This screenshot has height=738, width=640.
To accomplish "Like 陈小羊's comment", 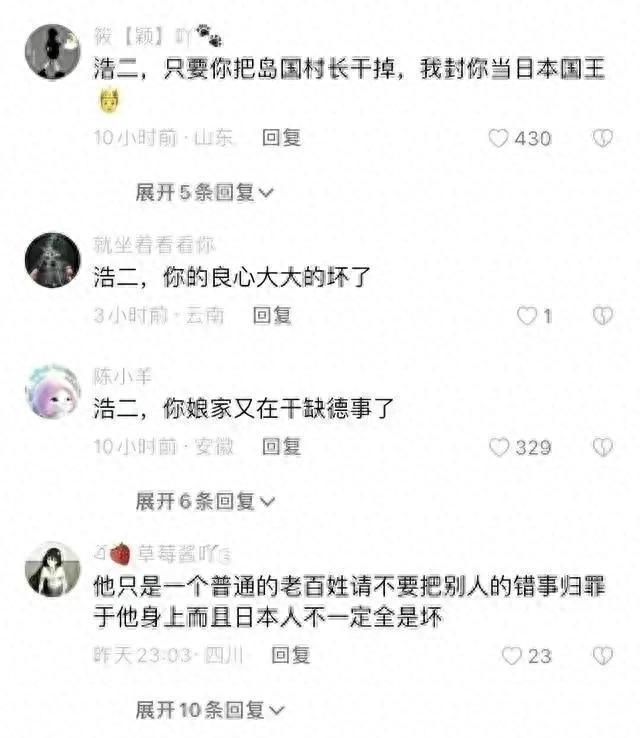I will coord(499,447).
